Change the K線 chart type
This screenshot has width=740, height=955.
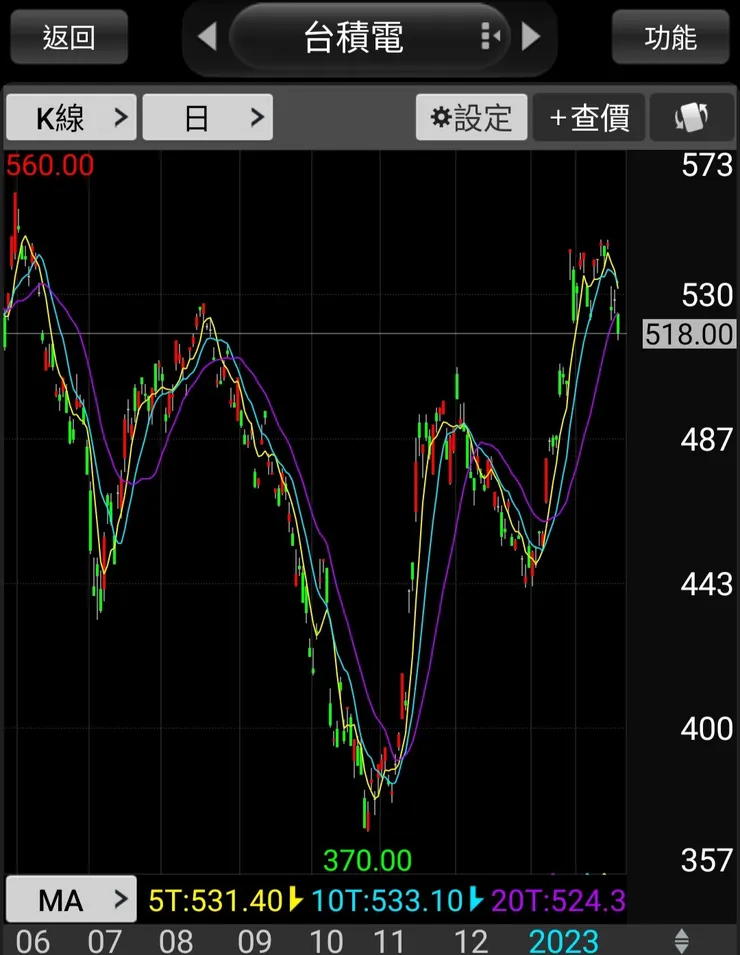tap(71, 118)
